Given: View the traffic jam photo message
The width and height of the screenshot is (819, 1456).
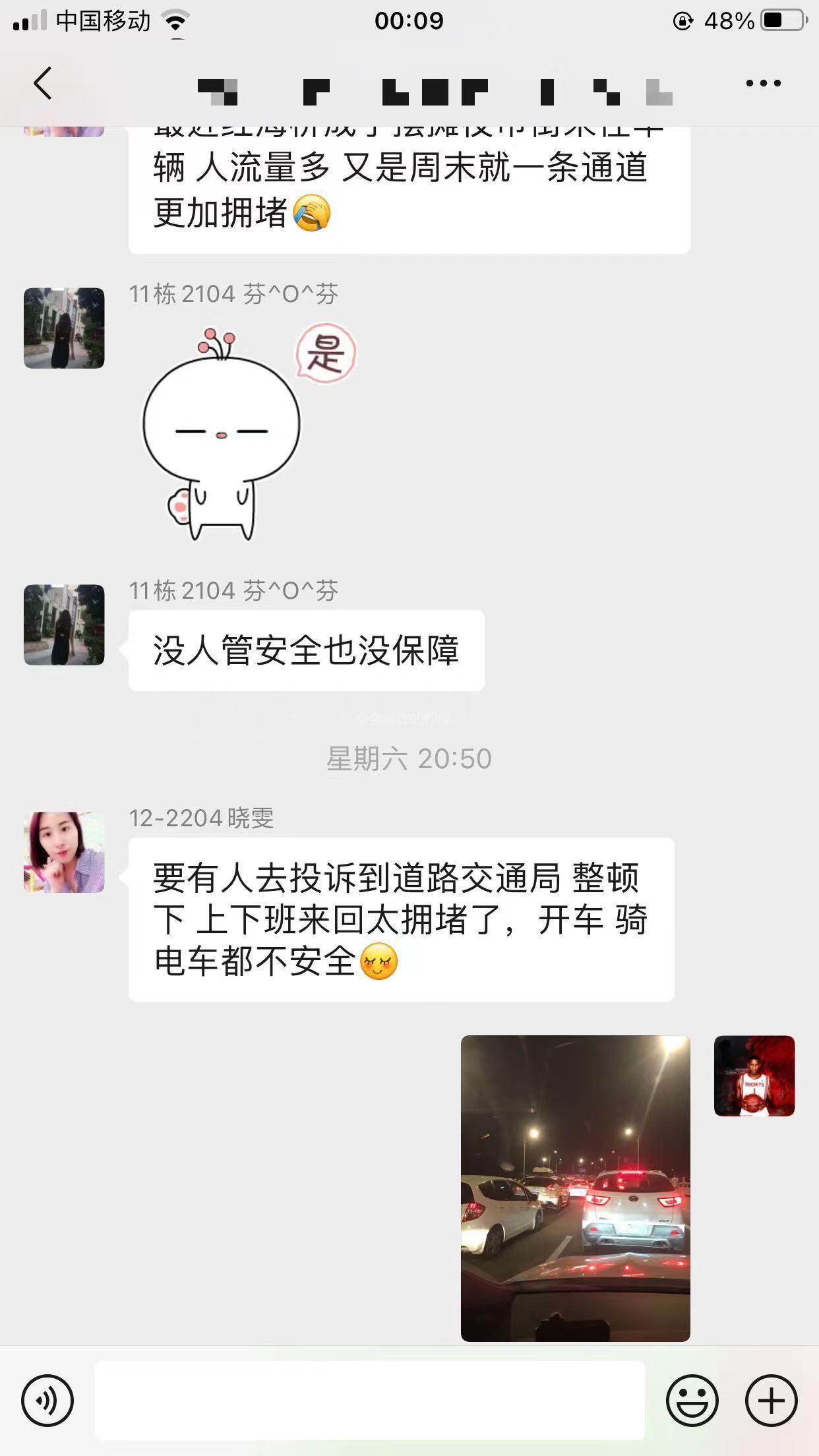Looking at the screenshot, I should coord(575,1188).
